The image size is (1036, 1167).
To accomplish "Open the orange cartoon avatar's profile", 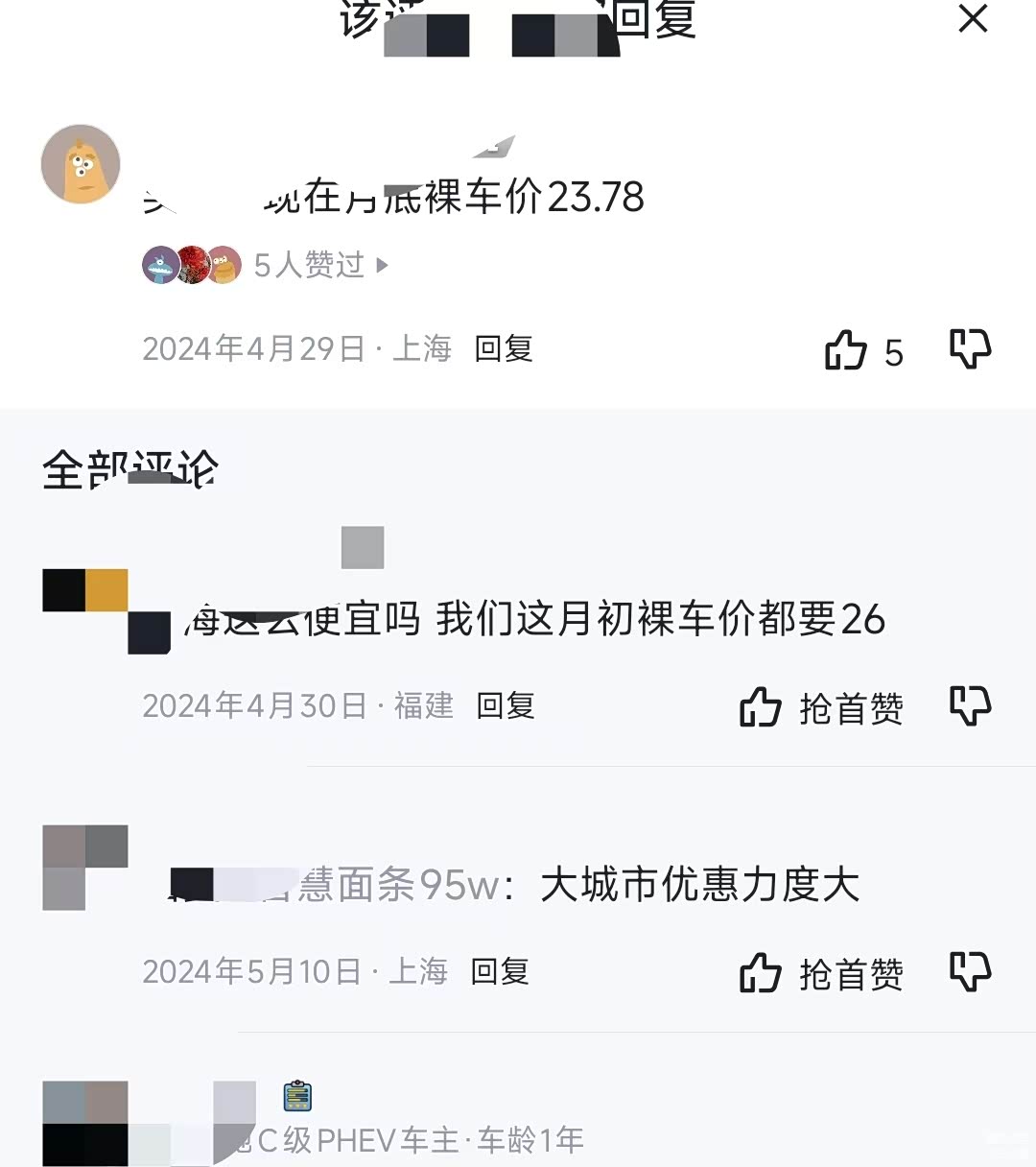I will click(x=81, y=164).
